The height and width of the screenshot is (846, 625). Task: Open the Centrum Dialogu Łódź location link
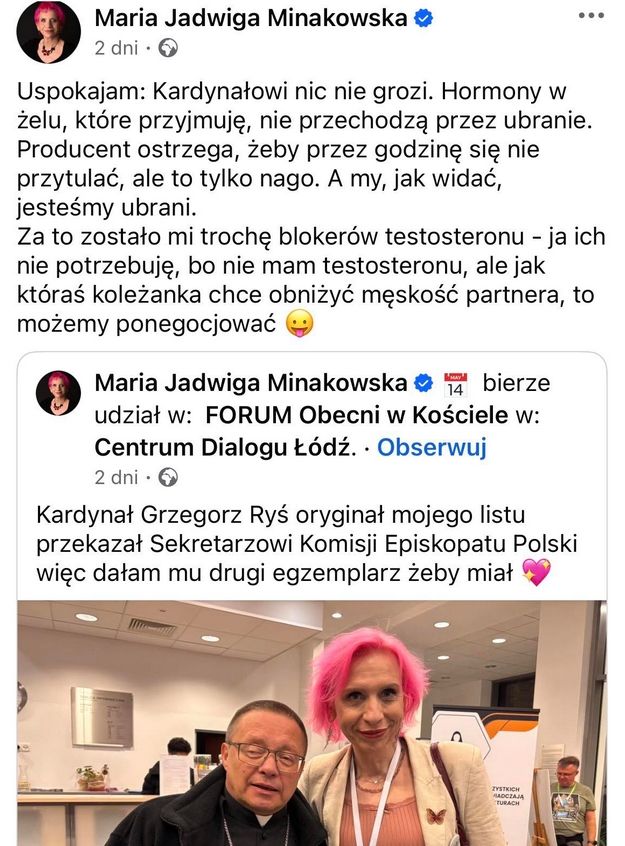point(223,447)
